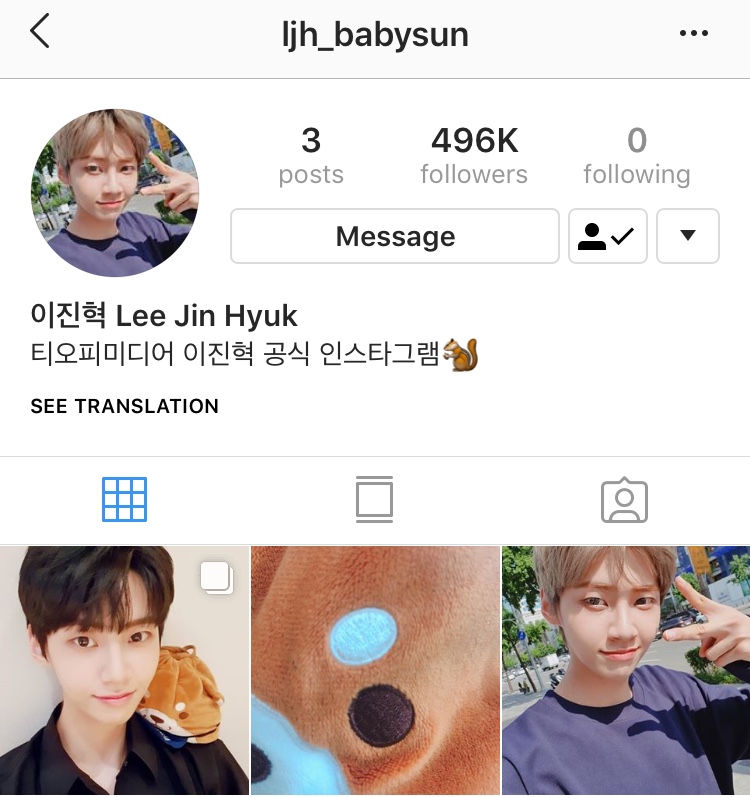View the profile picture
The width and height of the screenshot is (750, 797).
click(x=115, y=193)
